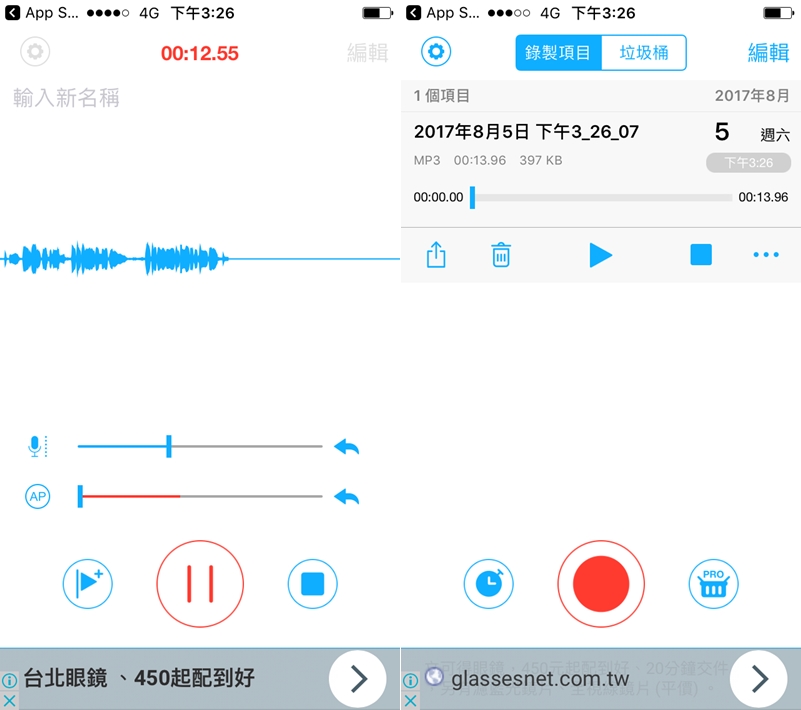Switch to the 錄製項目 tab
Viewport: 801px width, 710px height.
[x=558, y=53]
